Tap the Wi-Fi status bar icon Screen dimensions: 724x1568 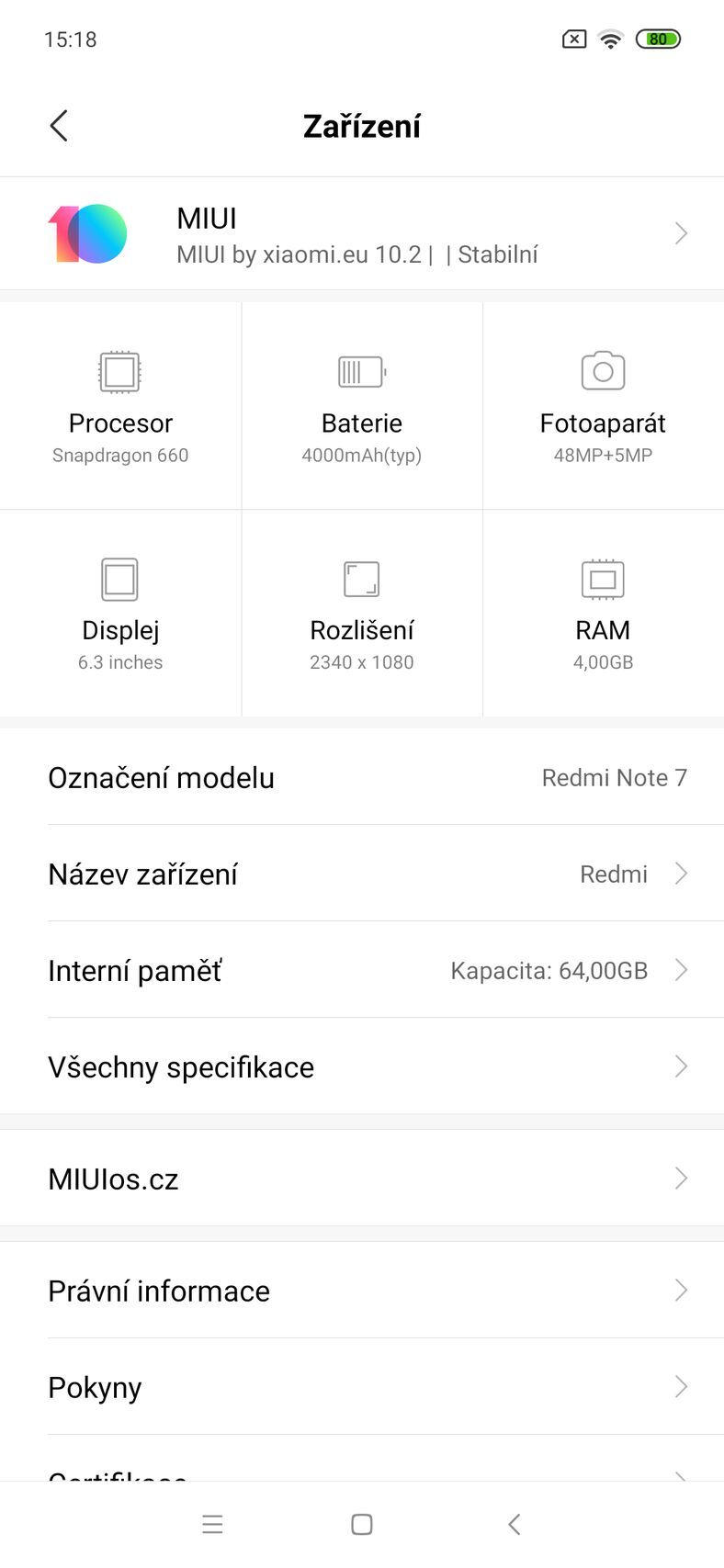click(609, 39)
